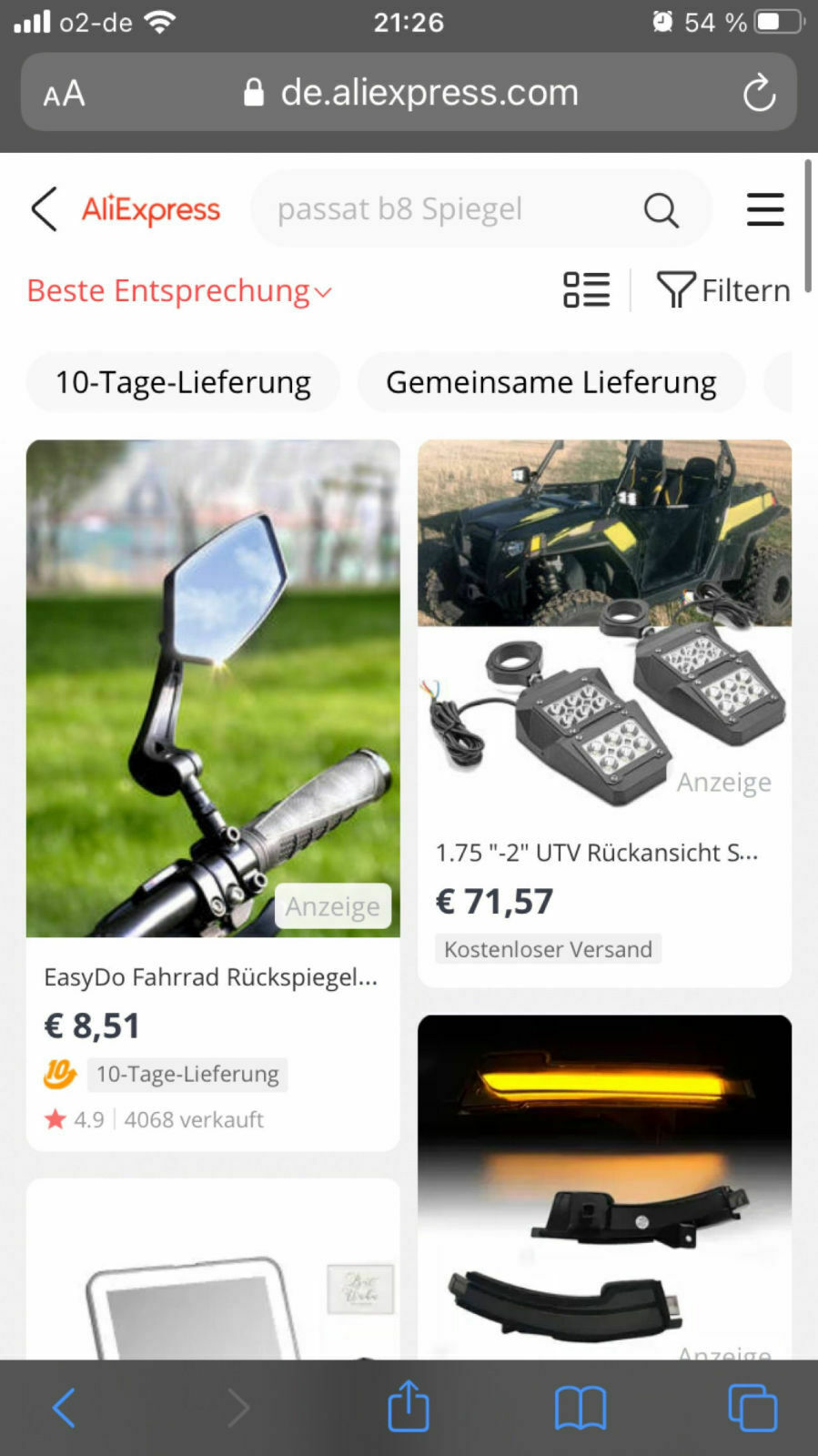The image size is (818, 1456).
Task: Tap the back arrow next to AliExpress
Action: point(44,209)
